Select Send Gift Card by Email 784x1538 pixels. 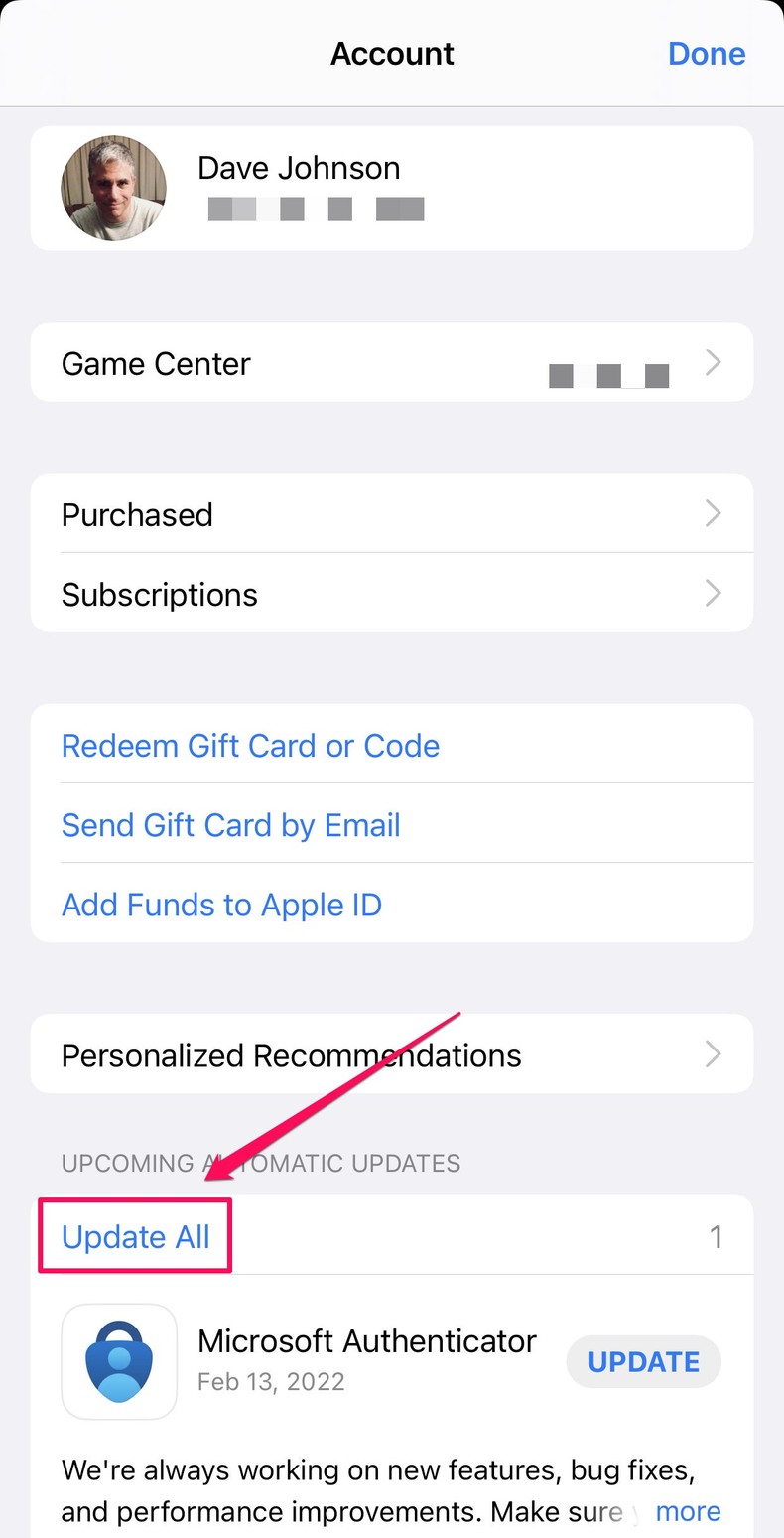pyautogui.click(x=230, y=824)
